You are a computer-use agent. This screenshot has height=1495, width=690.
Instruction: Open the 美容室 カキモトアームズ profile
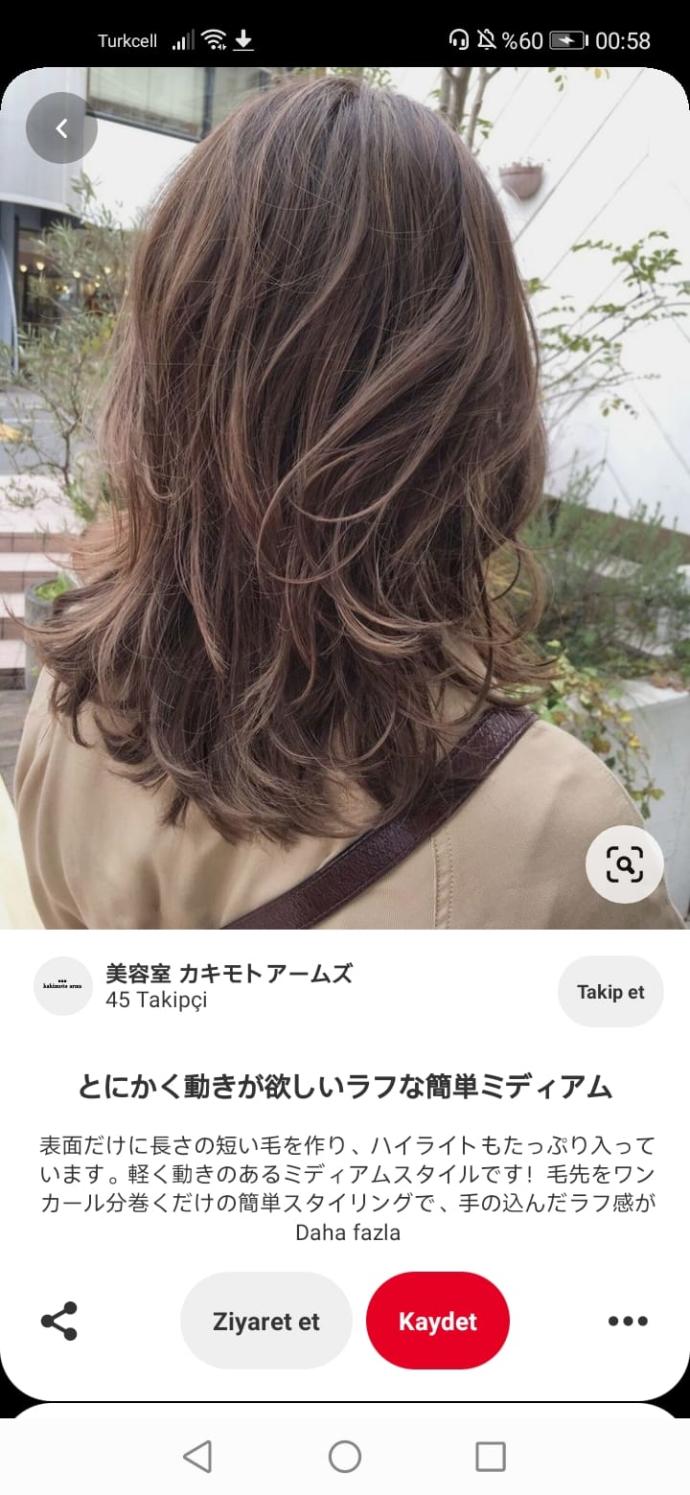[229, 985]
